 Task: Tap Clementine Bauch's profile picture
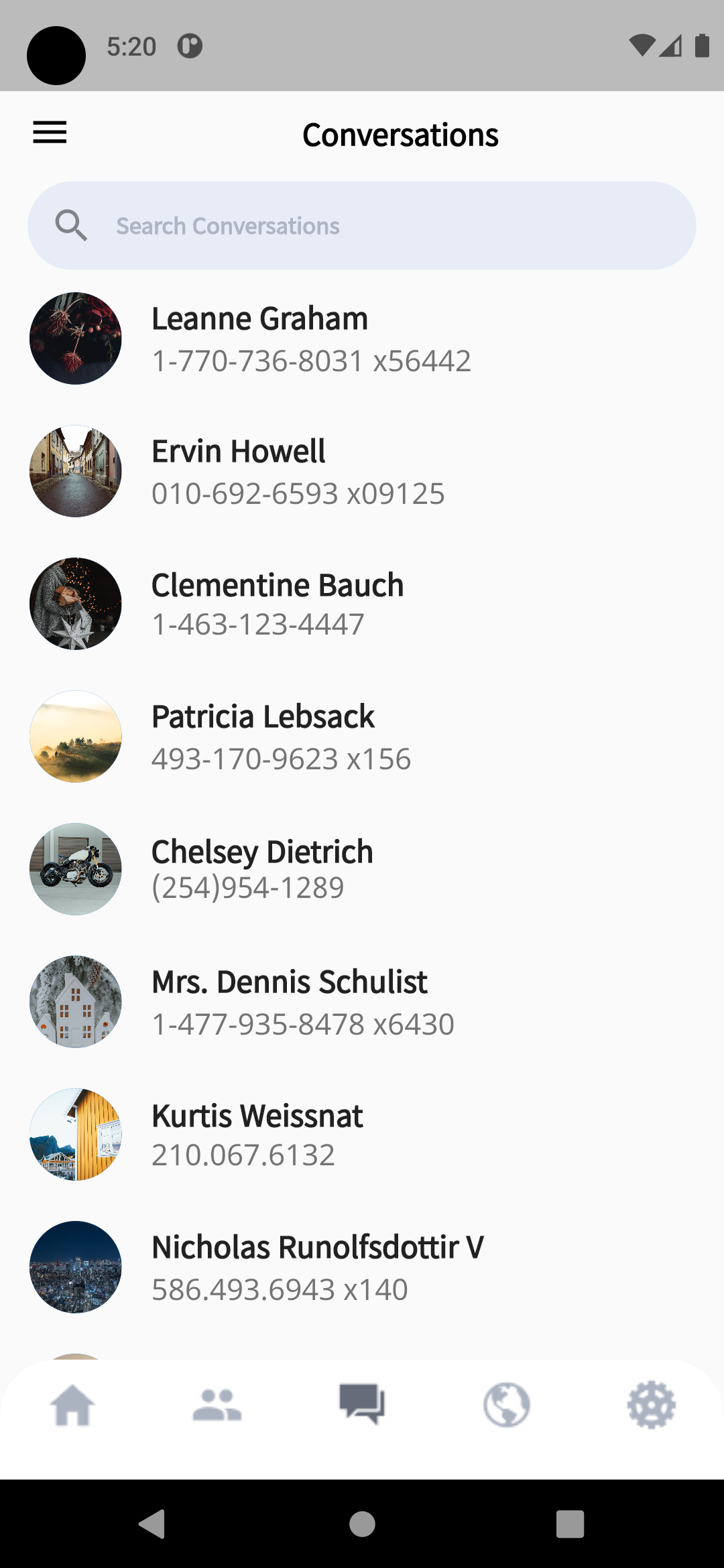75,603
